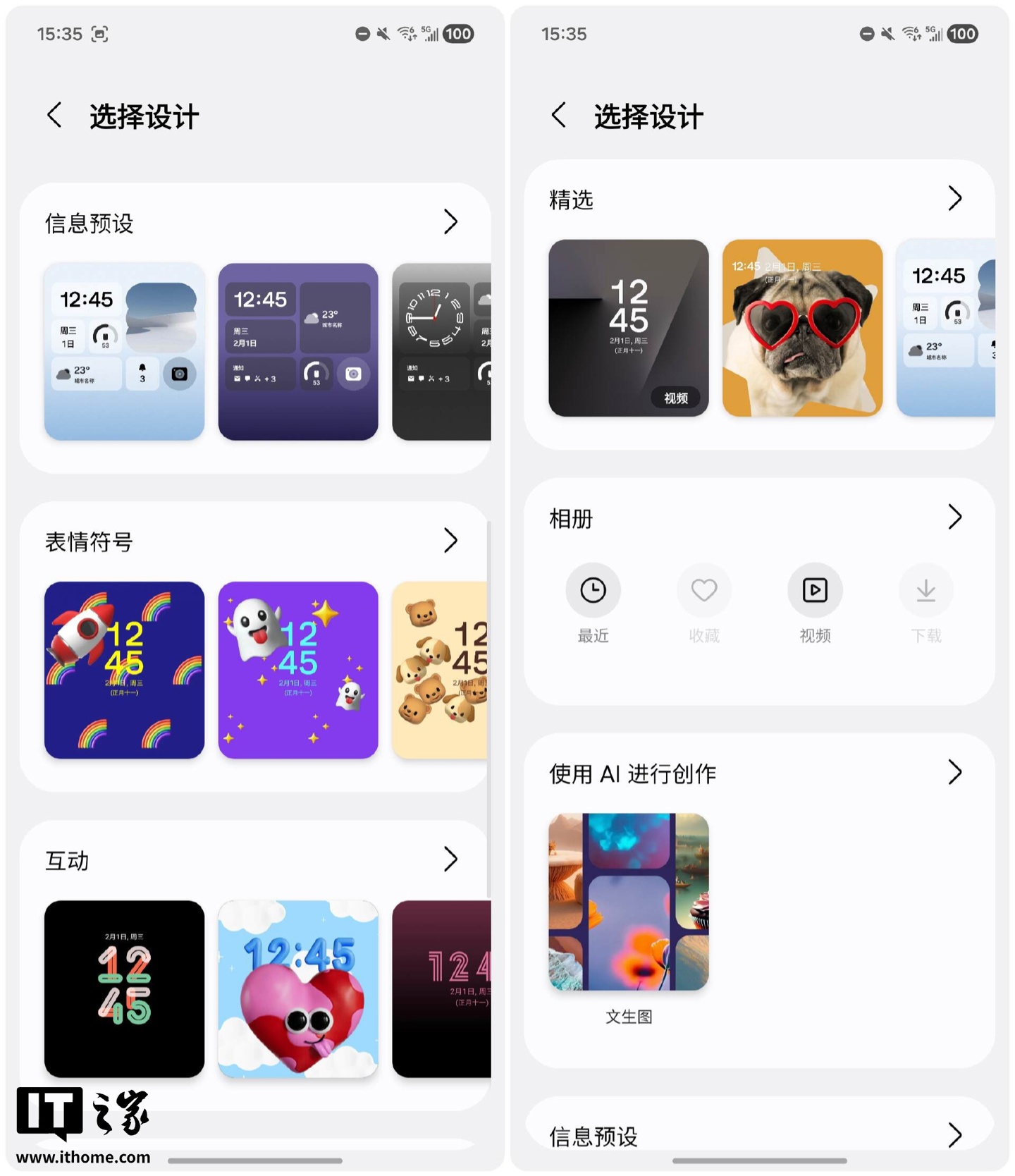Open the 相册 album picker
1015x1176 pixels.
pyautogui.click(x=954, y=517)
